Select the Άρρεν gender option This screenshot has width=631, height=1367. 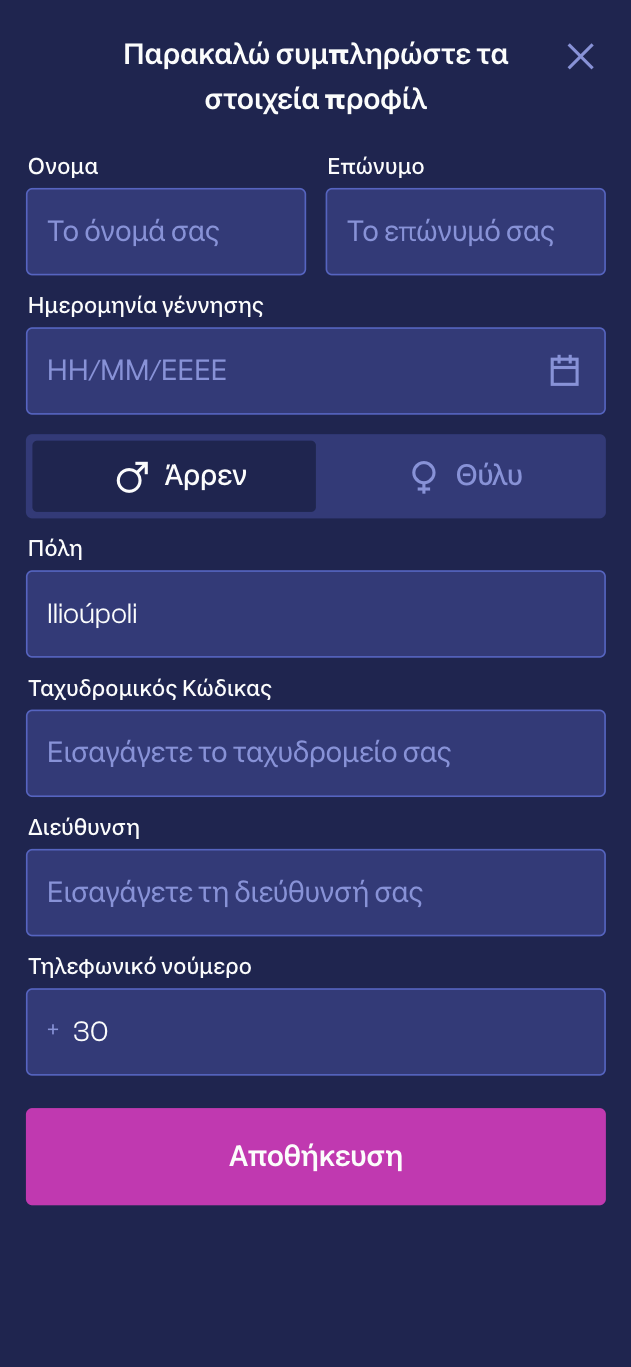(x=175, y=476)
